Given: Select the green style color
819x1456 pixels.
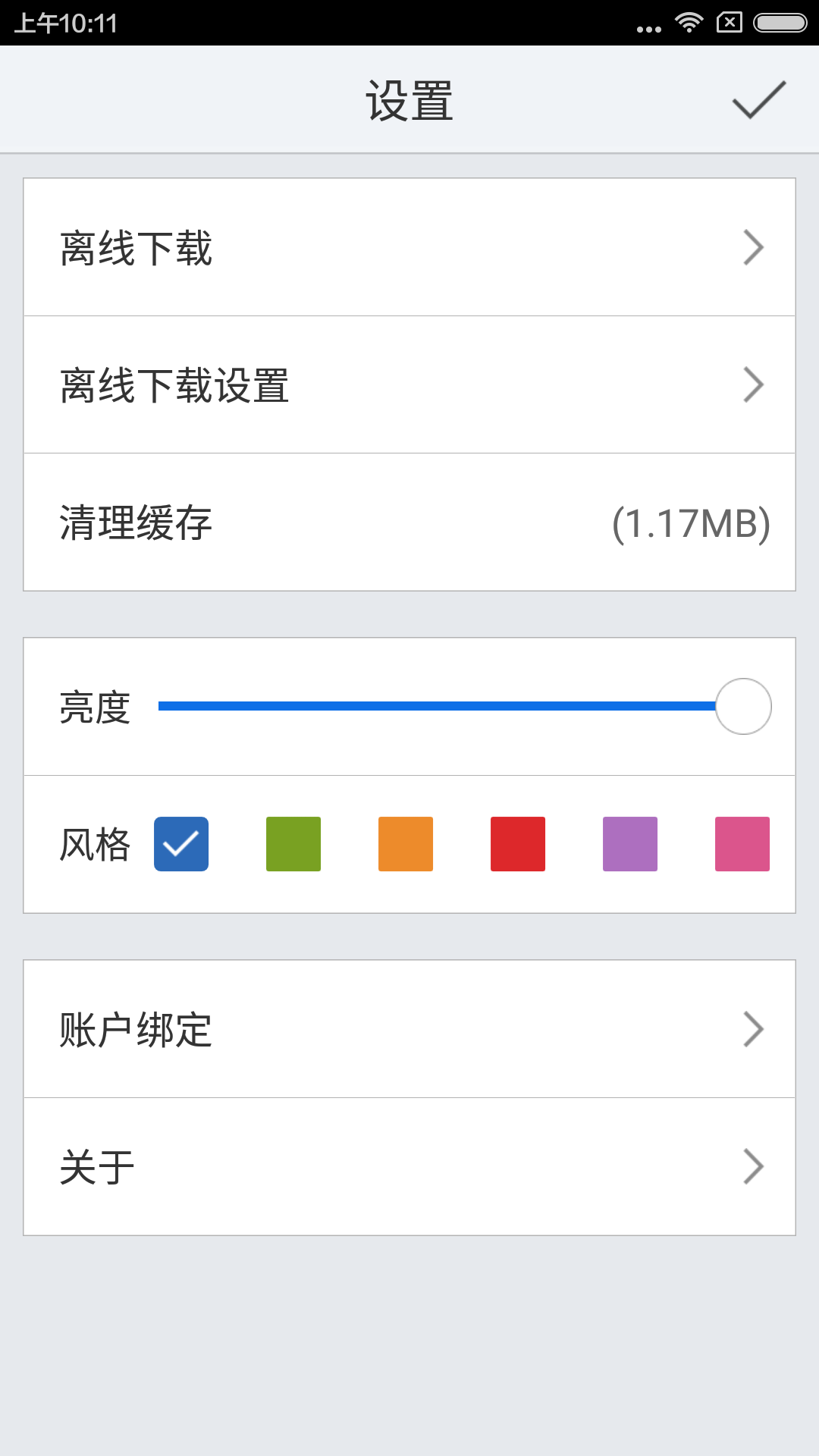Looking at the screenshot, I should [x=293, y=844].
